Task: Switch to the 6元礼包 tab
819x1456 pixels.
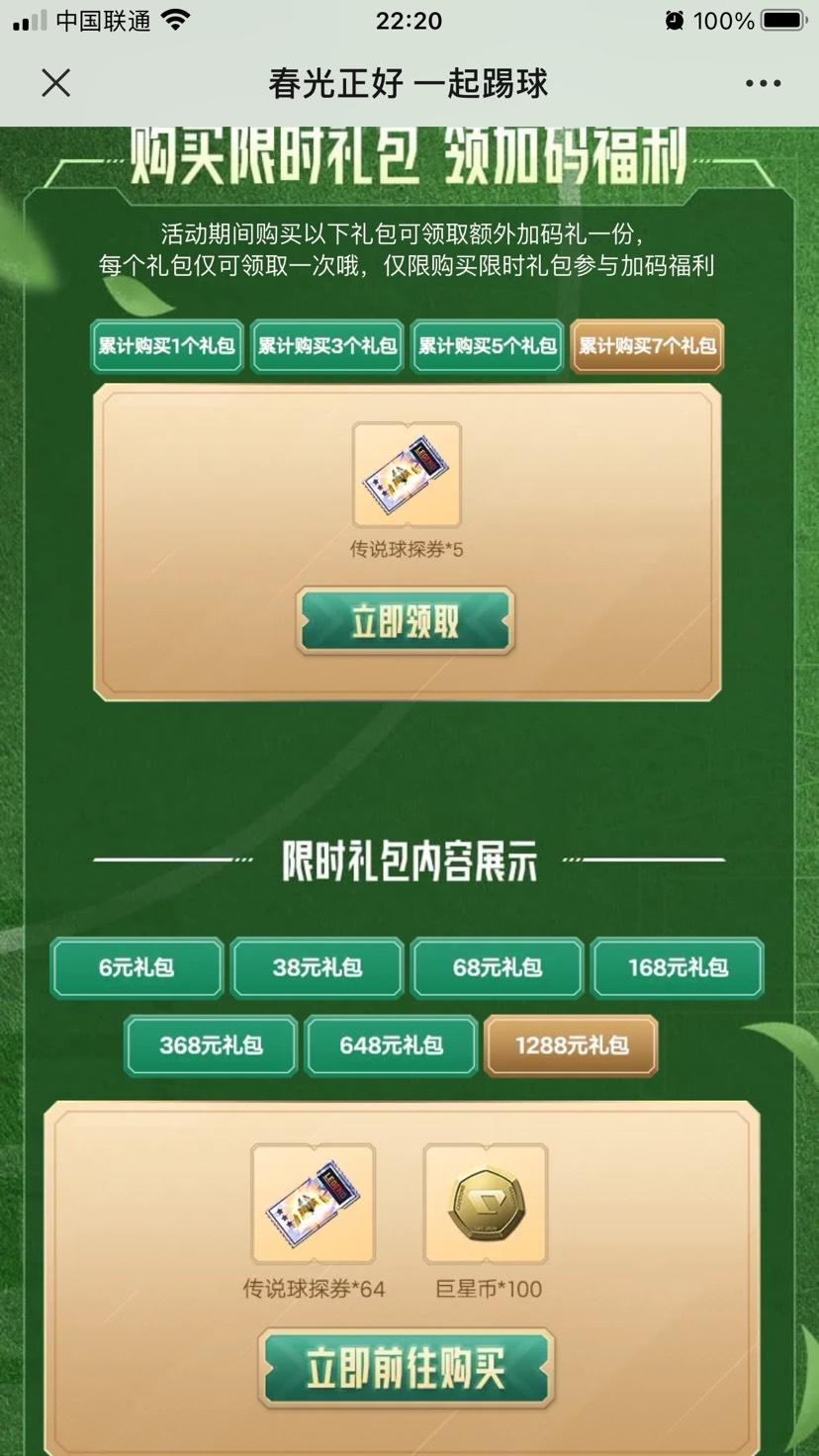Action: point(136,968)
